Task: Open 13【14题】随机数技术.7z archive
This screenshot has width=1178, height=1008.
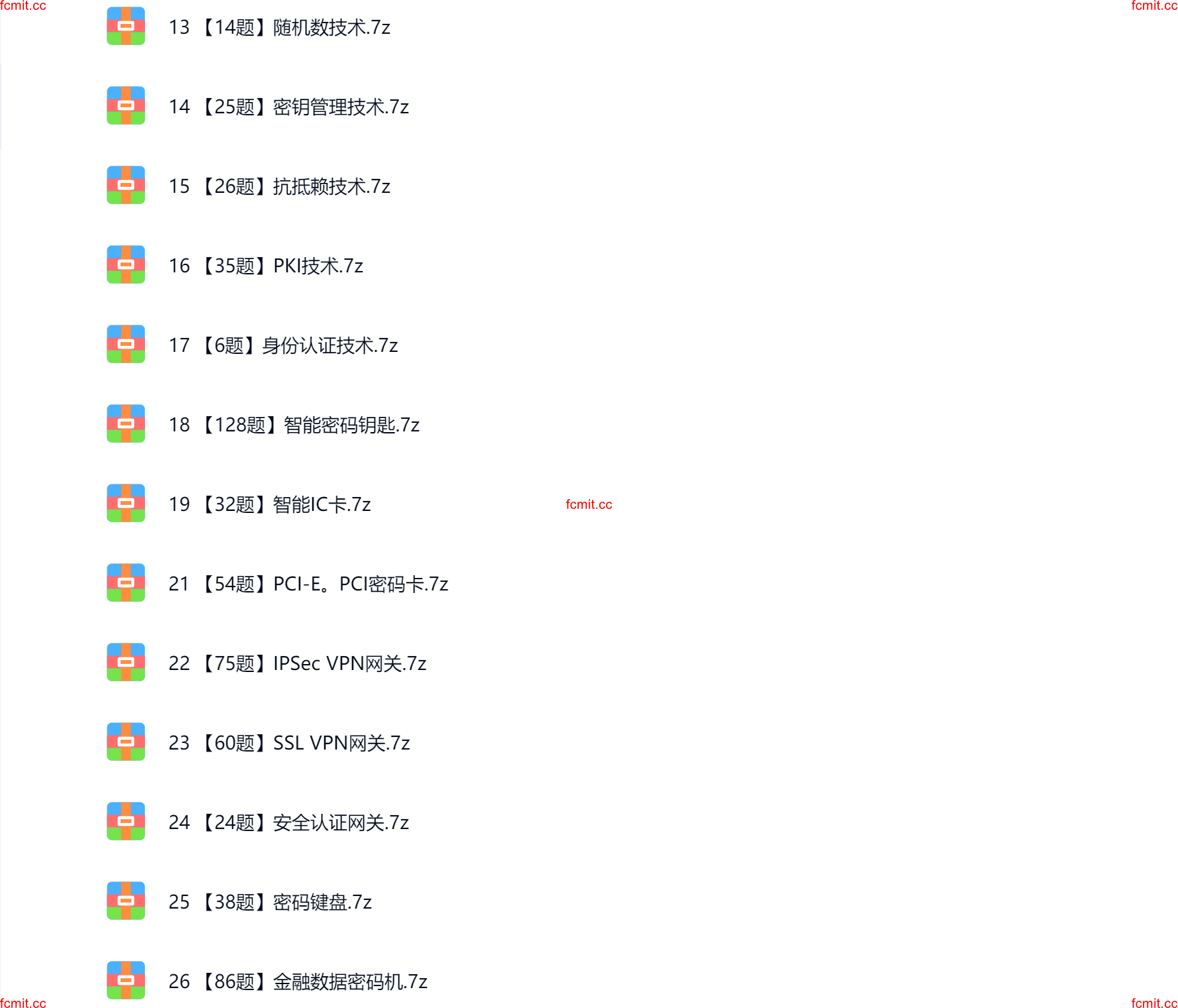Action: (279, 27)
